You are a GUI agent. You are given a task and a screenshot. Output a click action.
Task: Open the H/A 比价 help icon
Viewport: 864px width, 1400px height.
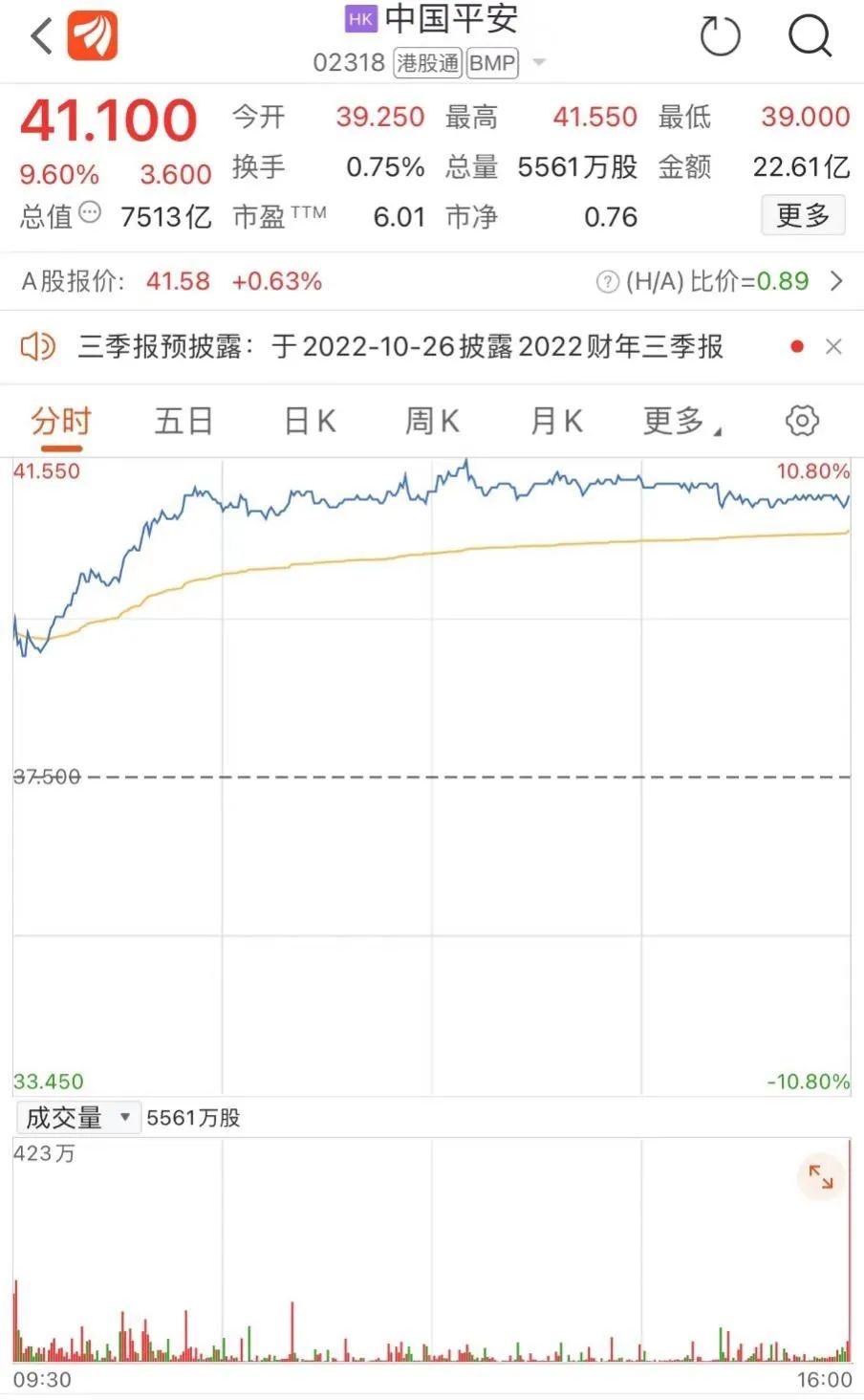607,282
